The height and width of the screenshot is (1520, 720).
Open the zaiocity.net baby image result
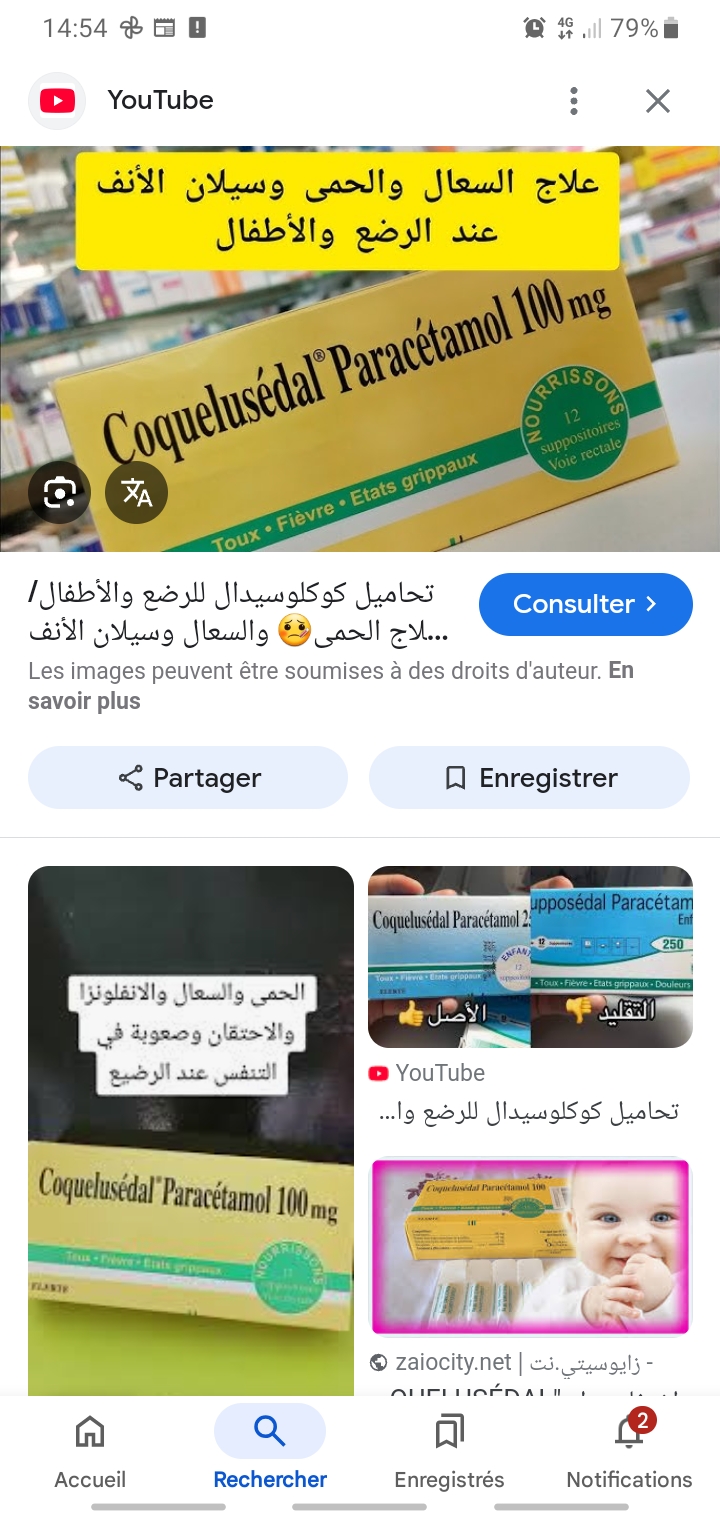point(530,1245)
